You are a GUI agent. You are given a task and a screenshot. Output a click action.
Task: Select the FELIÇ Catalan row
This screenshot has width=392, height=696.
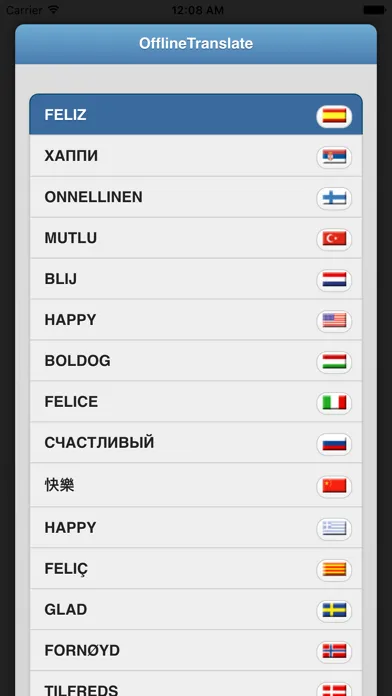click(196, 569)
